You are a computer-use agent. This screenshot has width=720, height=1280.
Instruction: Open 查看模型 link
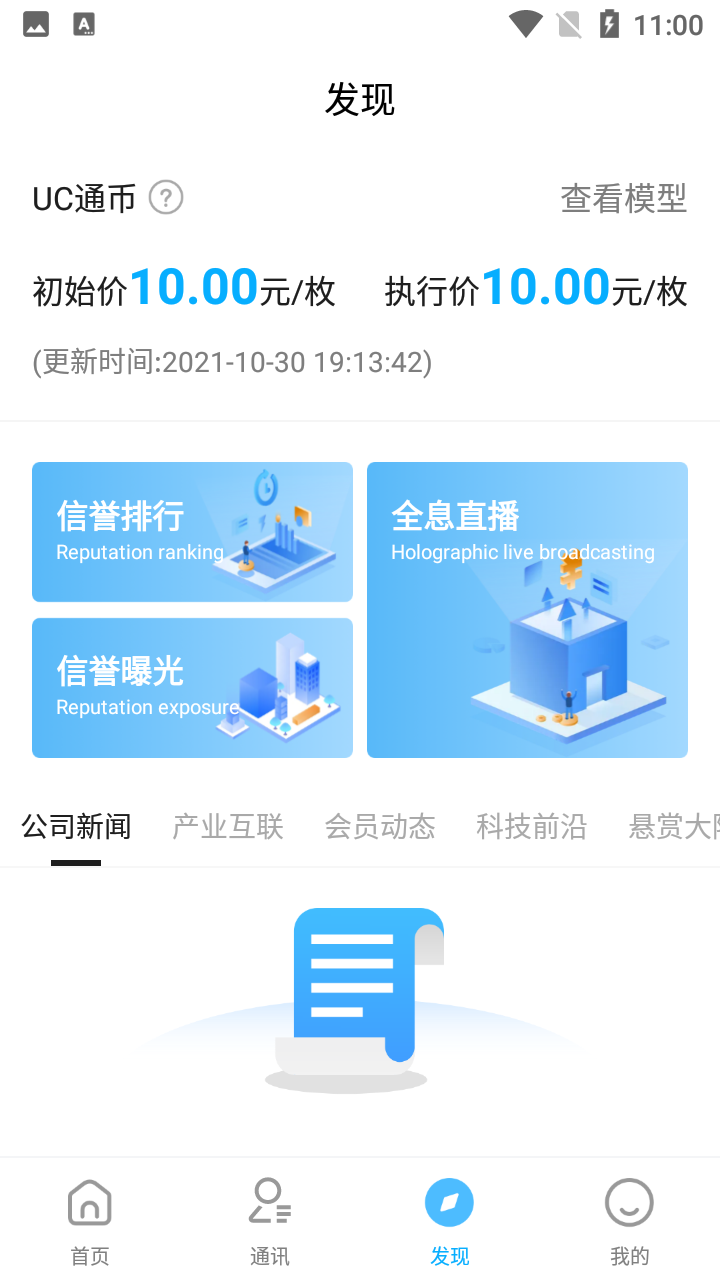click(624, 198)
